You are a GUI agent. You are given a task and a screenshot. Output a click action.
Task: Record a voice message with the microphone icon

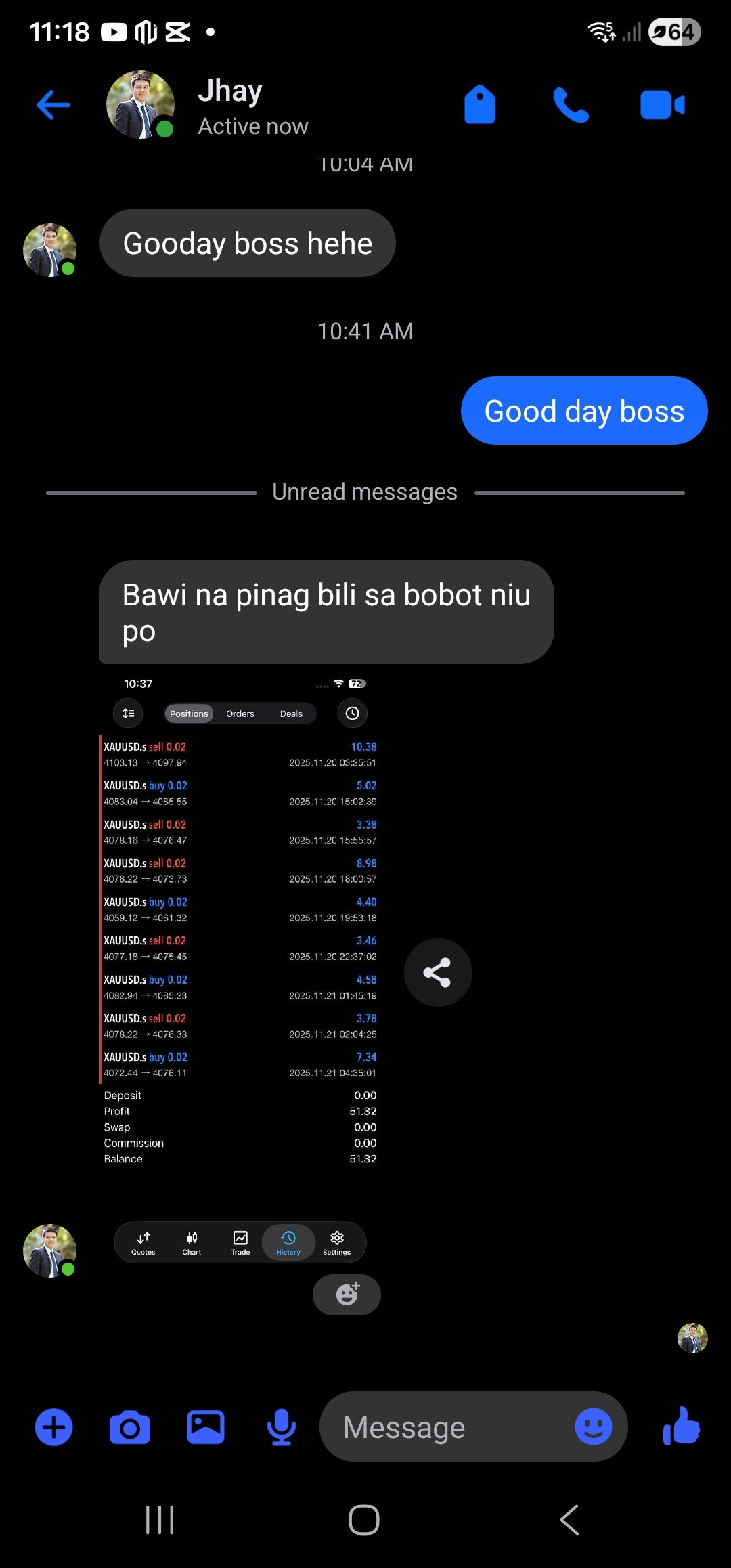282,1427
